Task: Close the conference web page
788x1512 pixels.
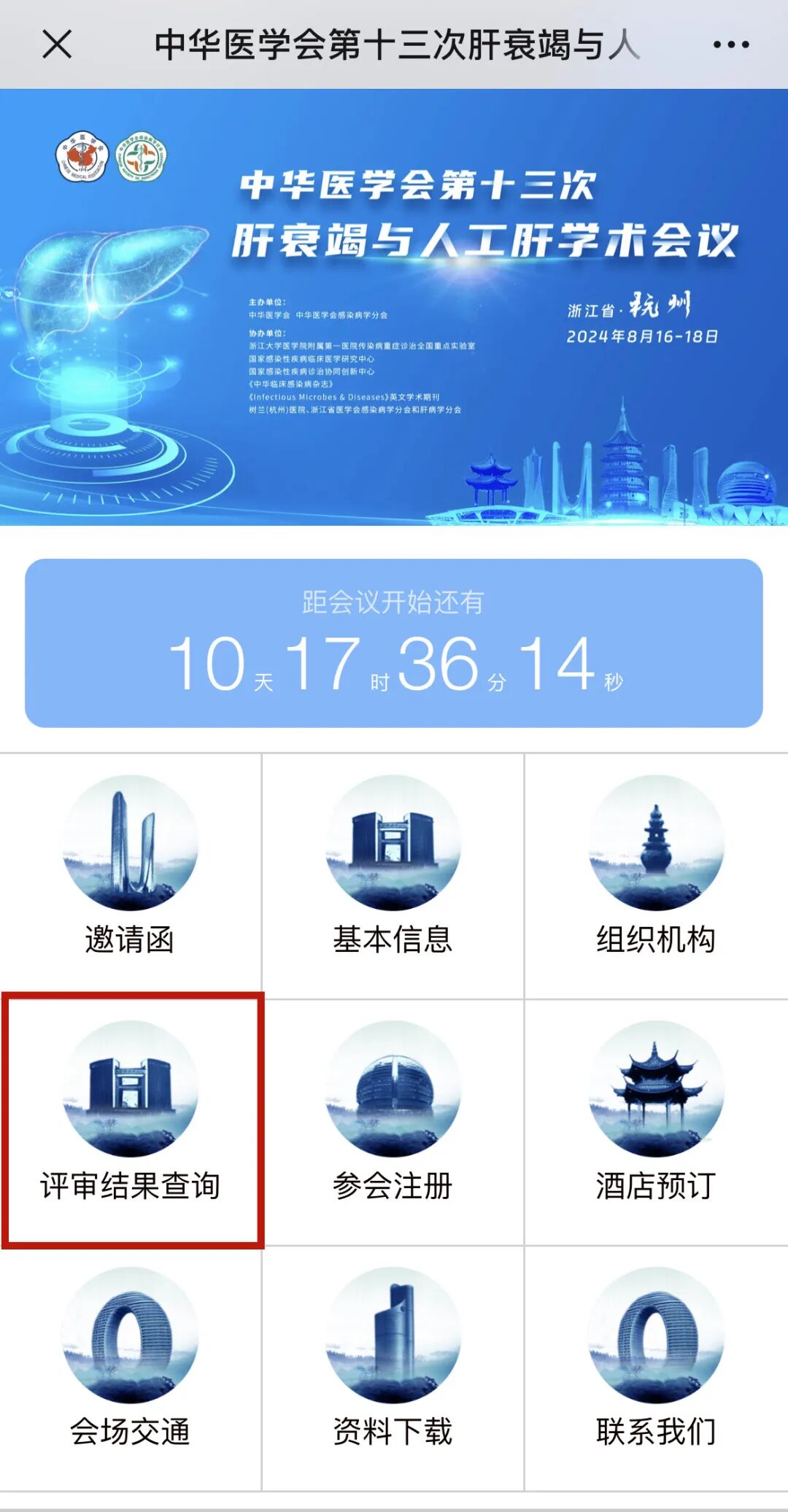Action: [57, 44]
